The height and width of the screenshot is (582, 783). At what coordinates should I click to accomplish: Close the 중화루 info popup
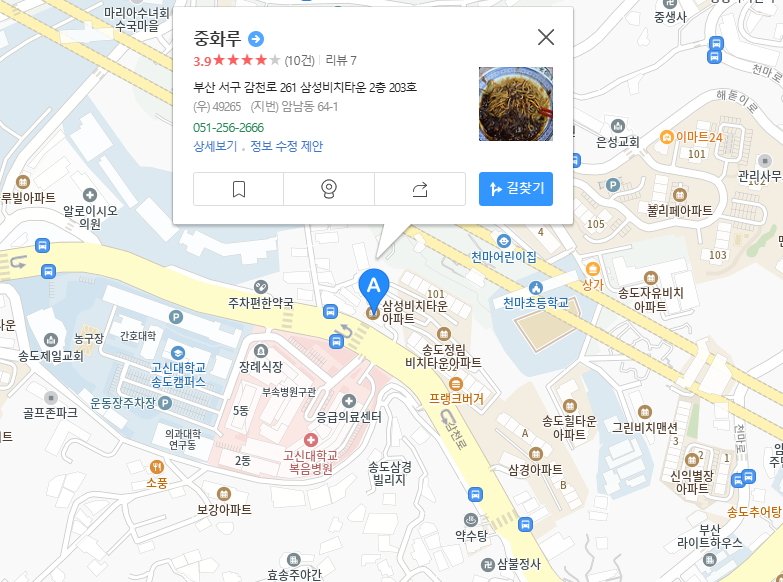[x=545, y=38]
